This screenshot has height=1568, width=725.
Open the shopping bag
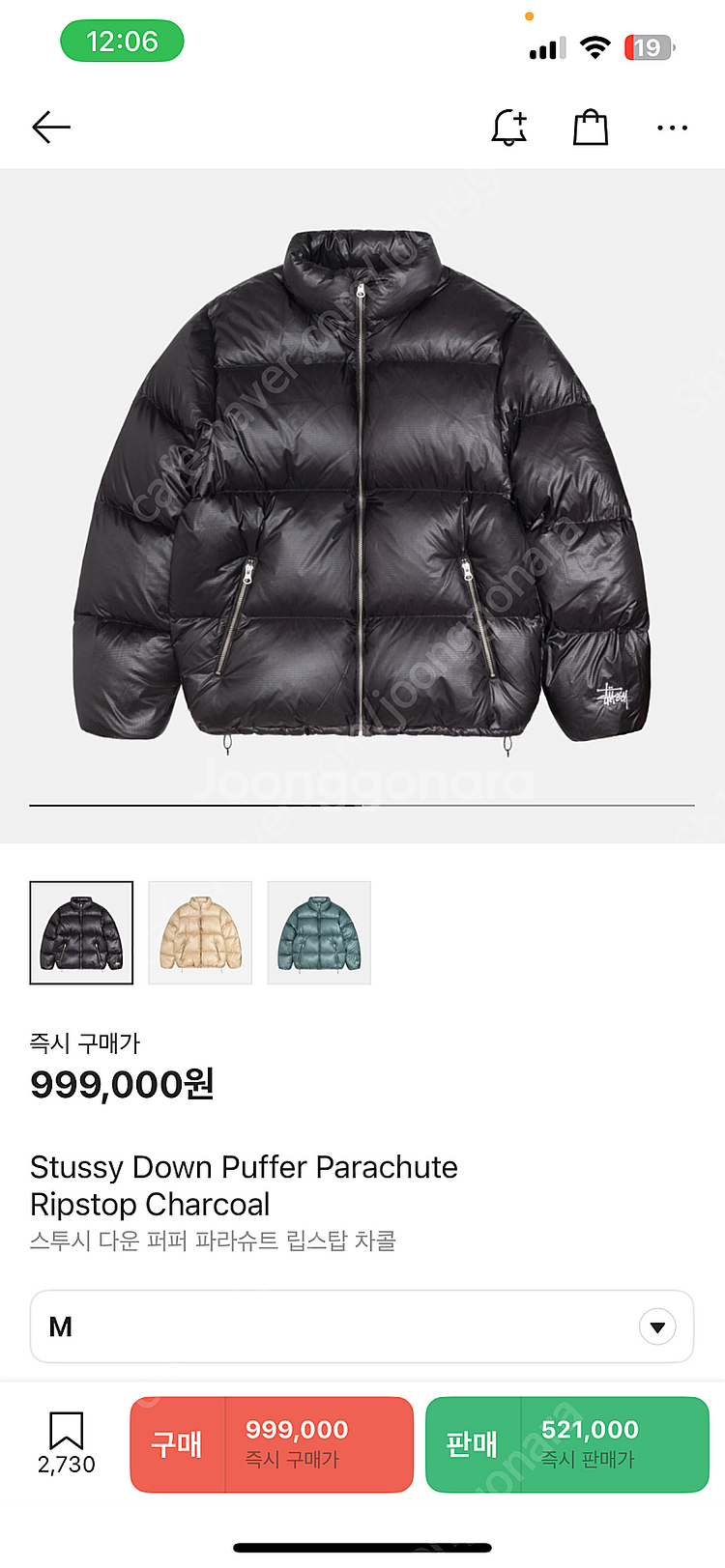pos(591,128)
